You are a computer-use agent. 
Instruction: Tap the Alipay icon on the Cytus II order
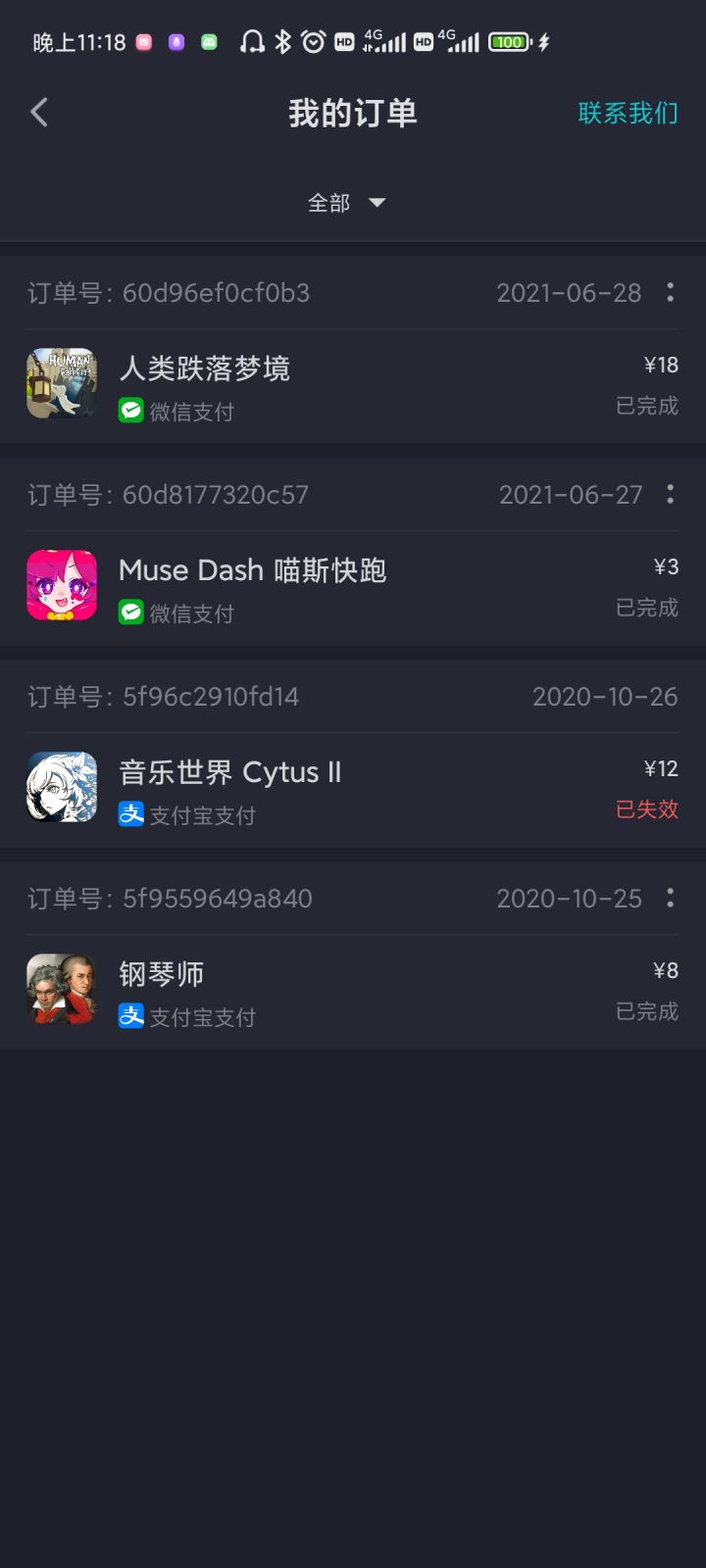coord(132,814)
